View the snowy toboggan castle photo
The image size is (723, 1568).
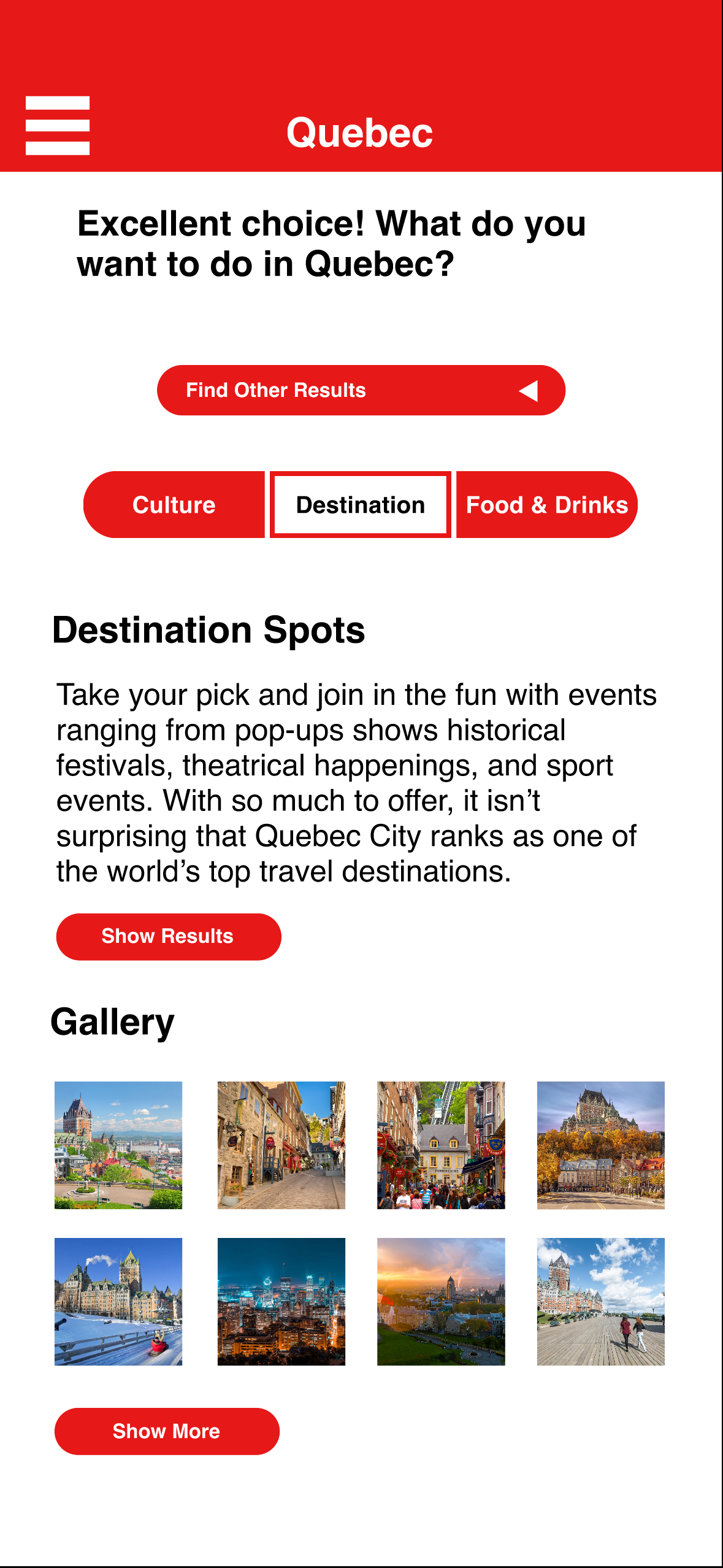118,1302
